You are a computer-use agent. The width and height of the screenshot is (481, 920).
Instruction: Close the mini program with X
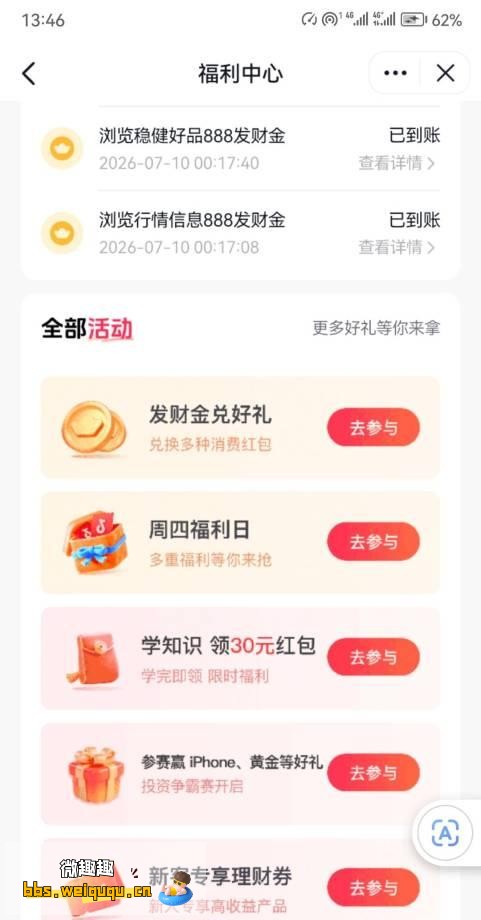446,73
